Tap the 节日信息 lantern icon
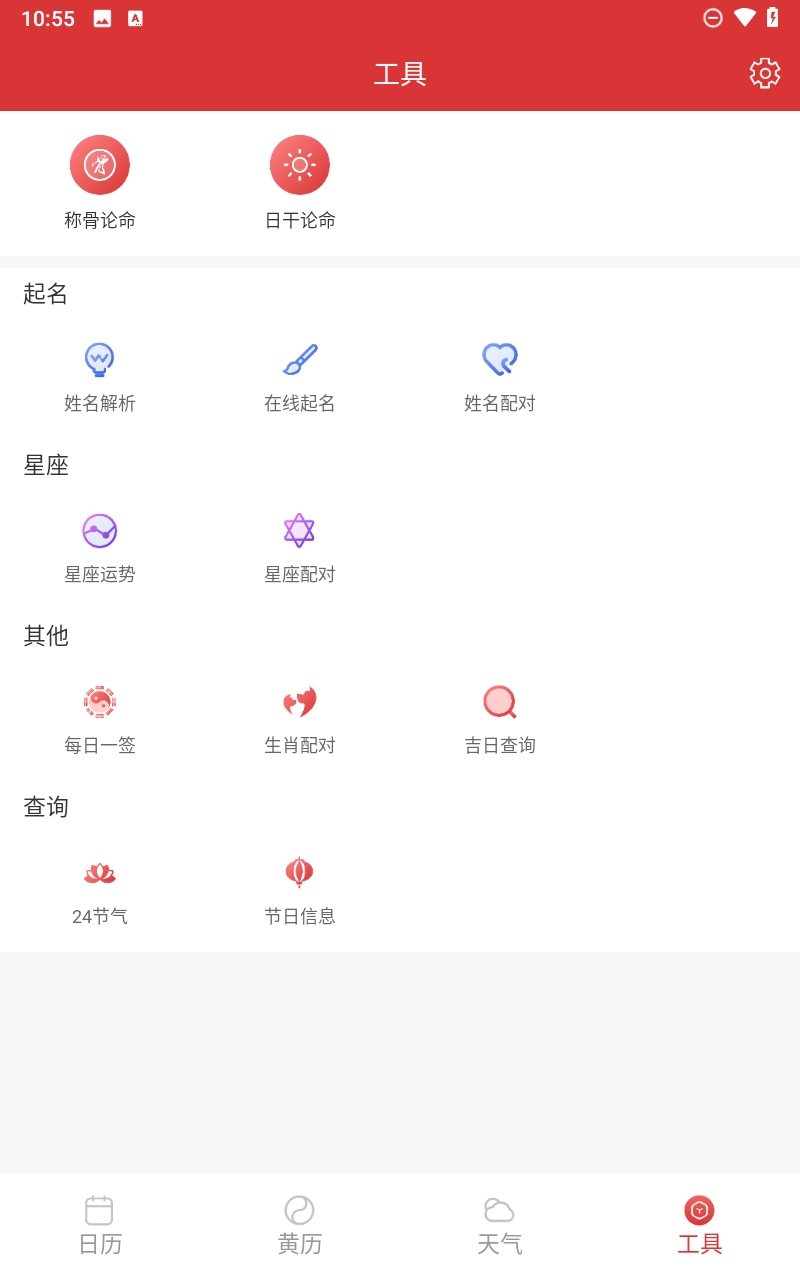800x1280 pixels. click(x=300, y=872)
